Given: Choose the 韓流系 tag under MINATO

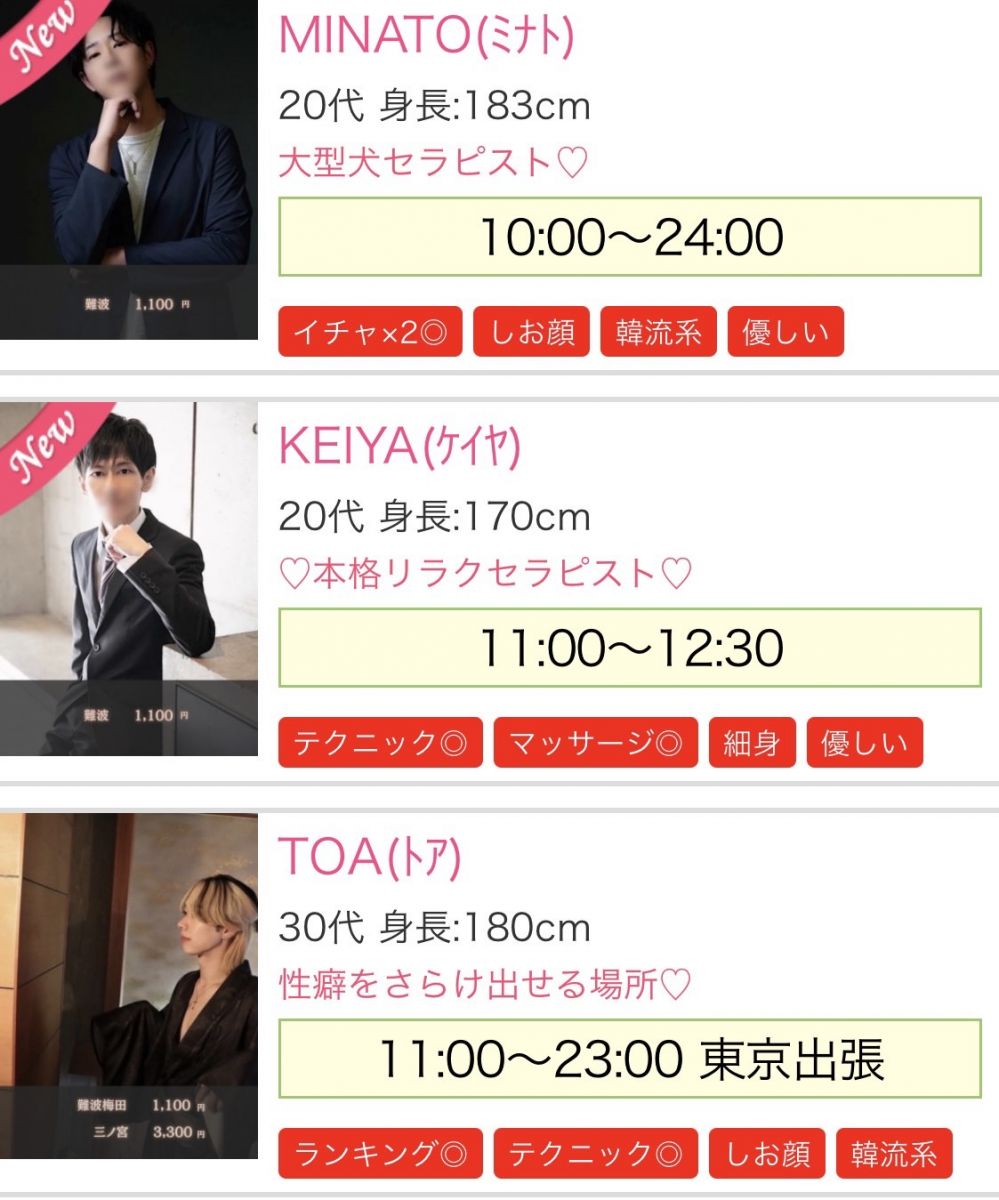Looking at the screenshot, I should (658, 333).
